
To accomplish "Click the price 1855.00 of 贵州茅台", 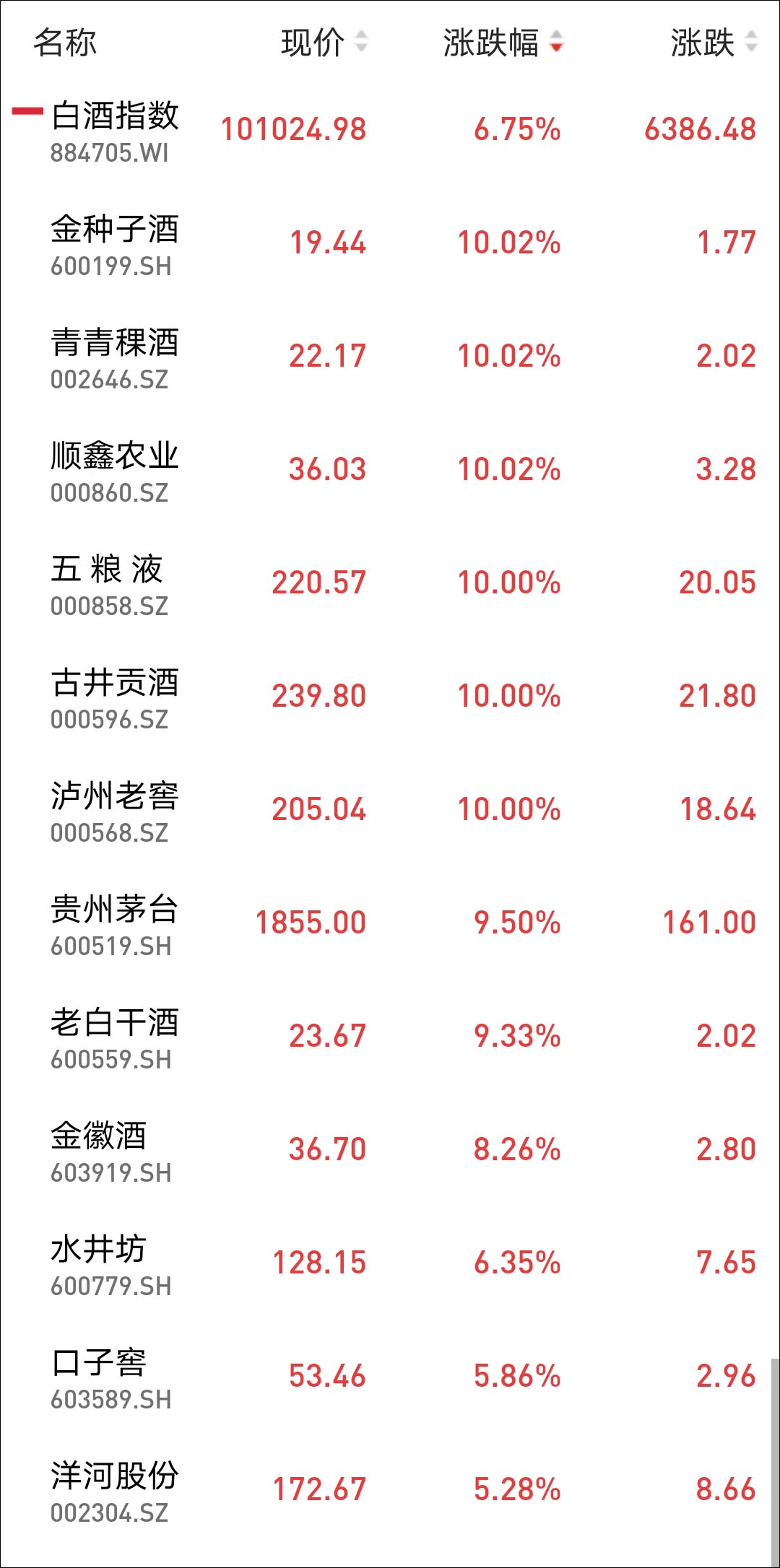I will point(311,922).
